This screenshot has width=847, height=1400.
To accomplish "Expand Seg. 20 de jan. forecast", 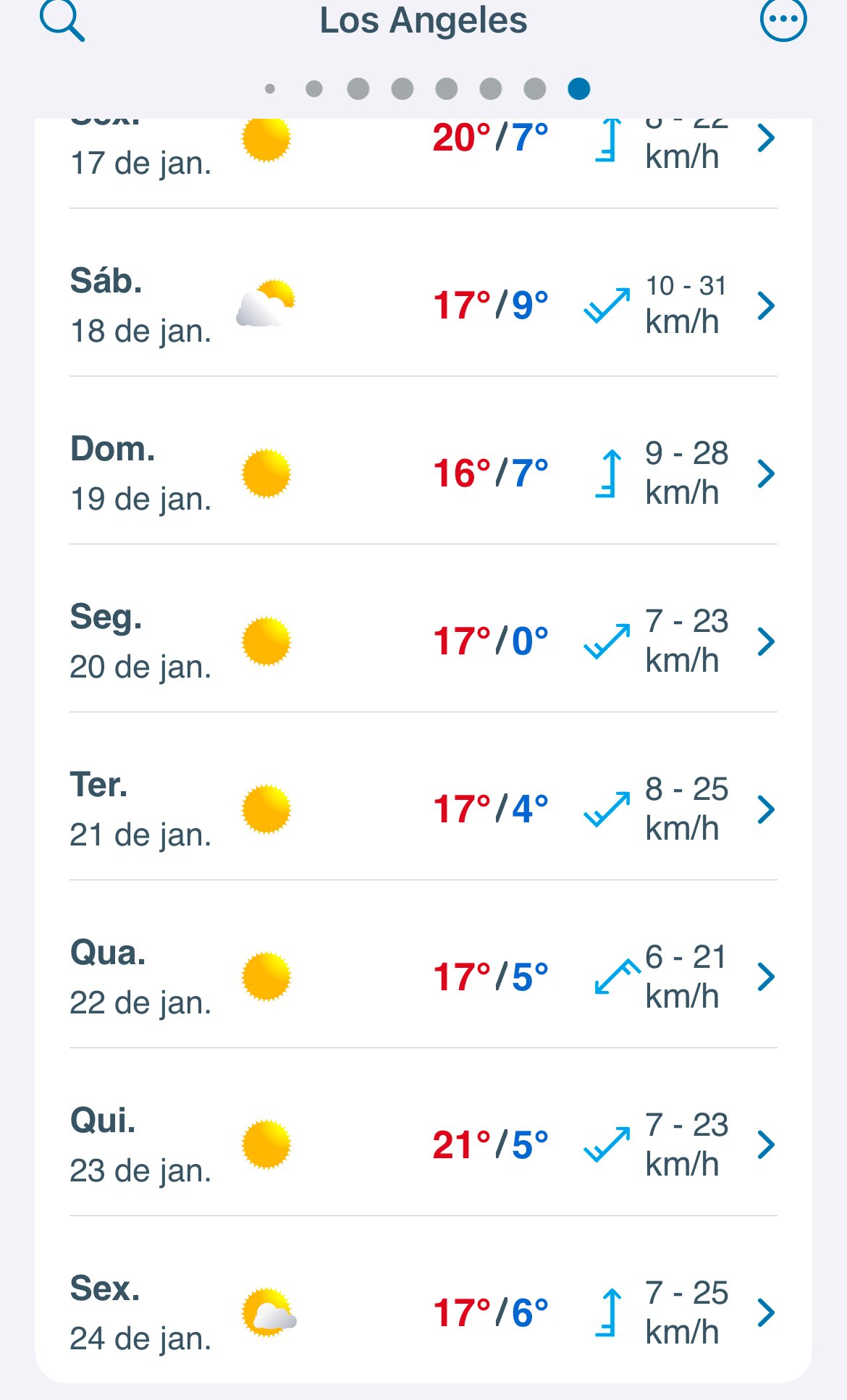I will coord(423,641).
